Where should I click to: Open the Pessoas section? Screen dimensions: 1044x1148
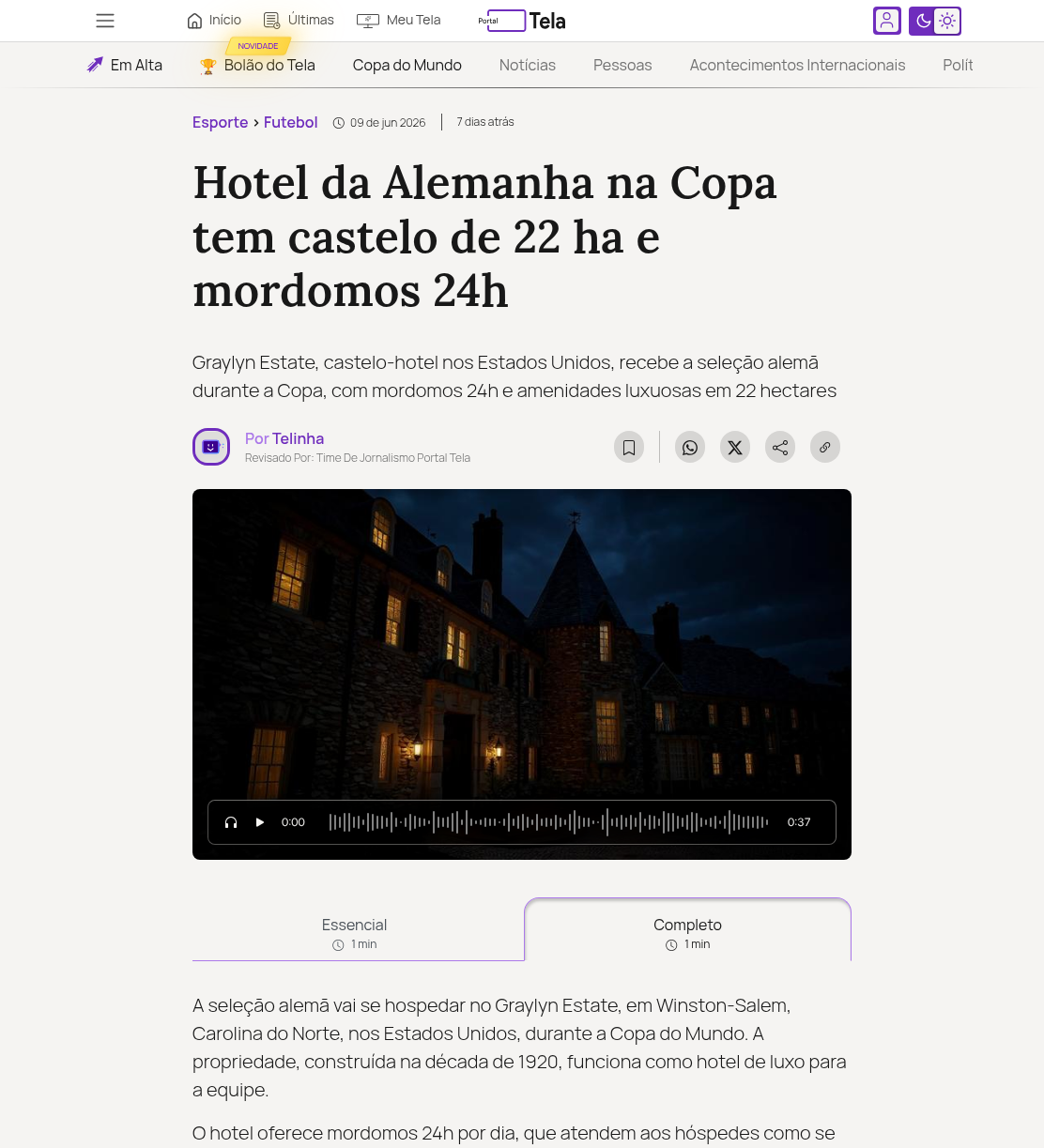622,65
